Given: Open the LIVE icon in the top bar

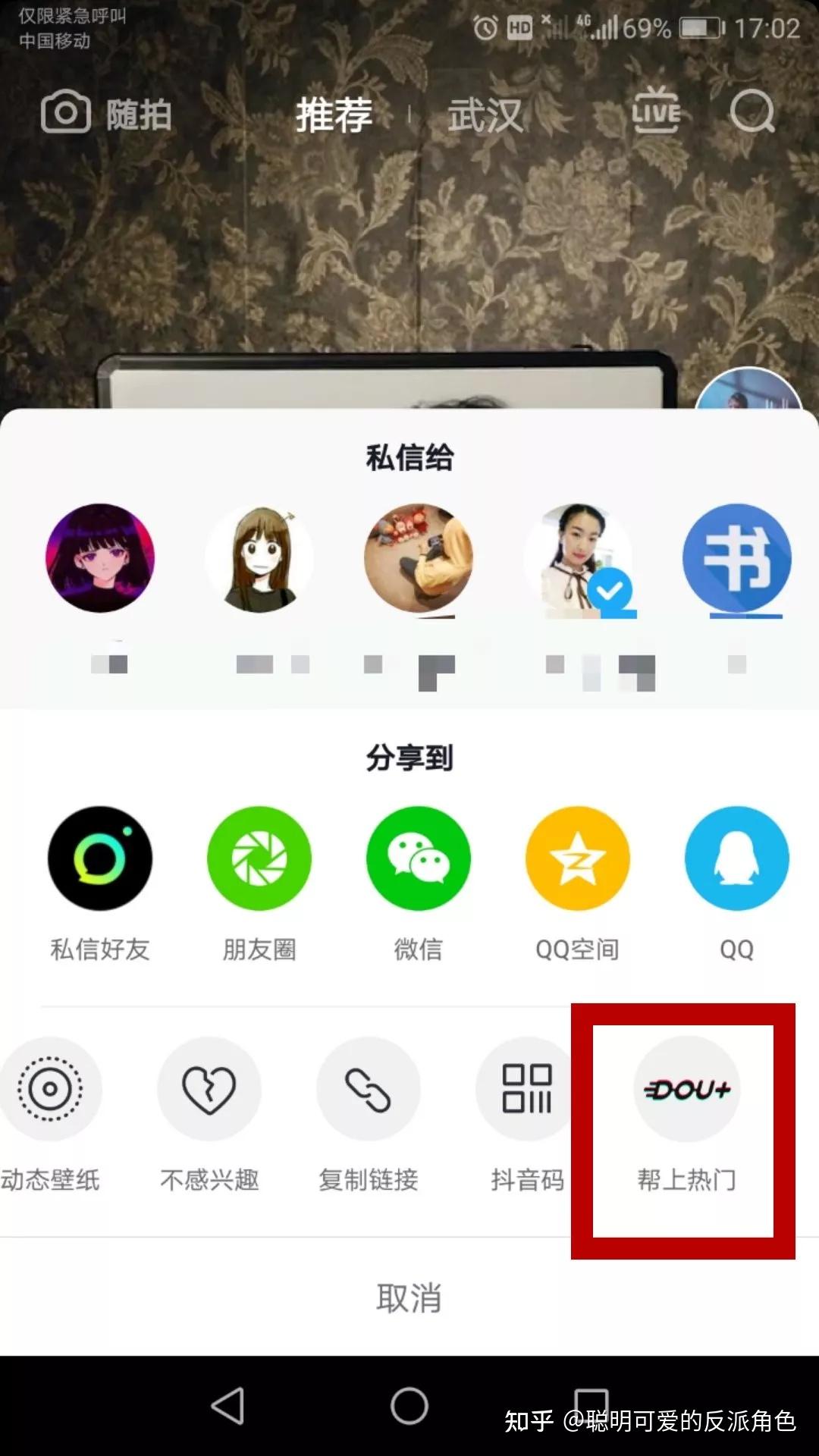Looking at the screenshot, I should (657, 111).
